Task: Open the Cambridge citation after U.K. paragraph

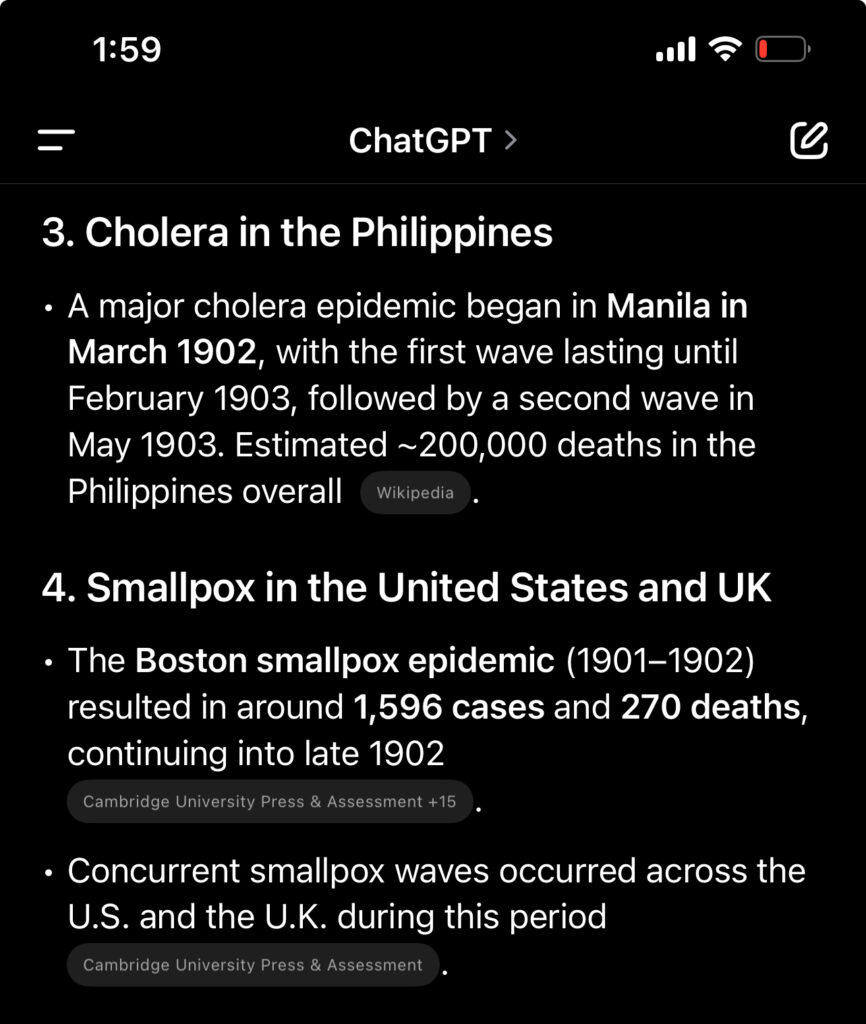Action: tap(253, 965)
